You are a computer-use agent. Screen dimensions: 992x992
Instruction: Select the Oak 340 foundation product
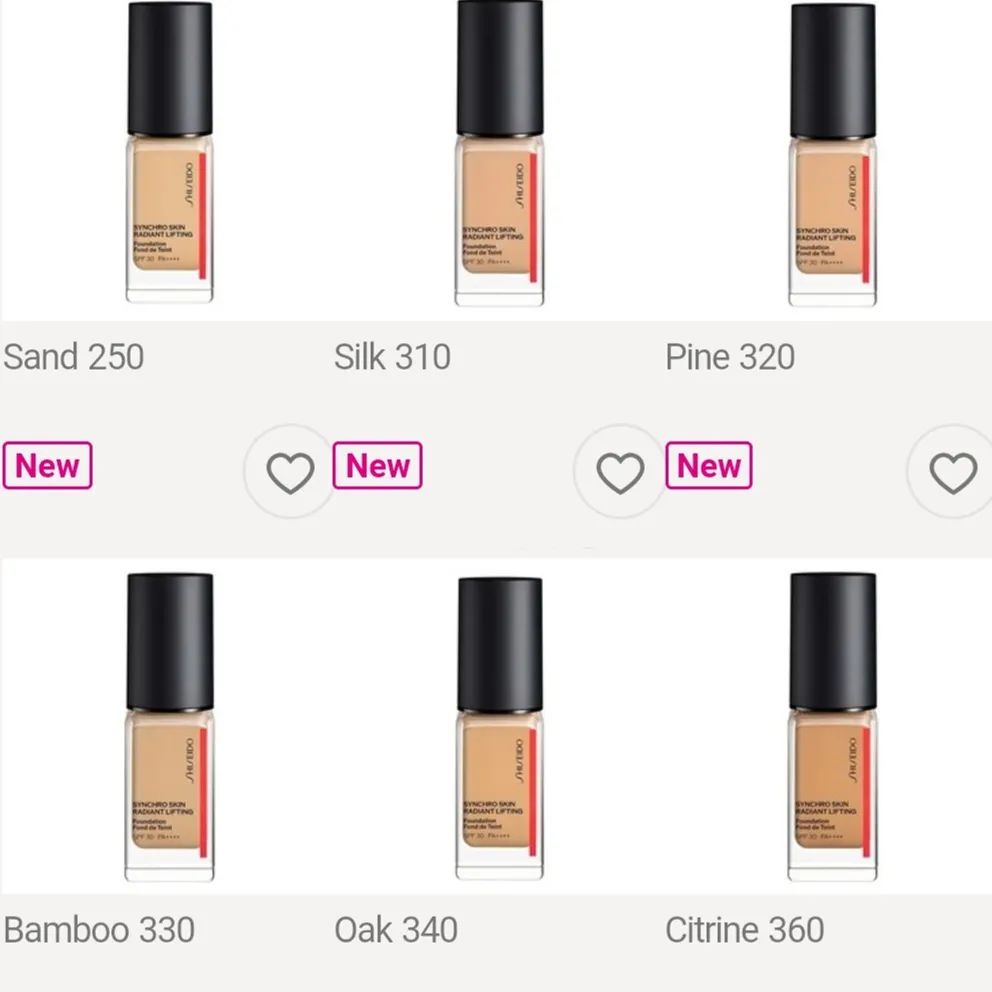500,727
